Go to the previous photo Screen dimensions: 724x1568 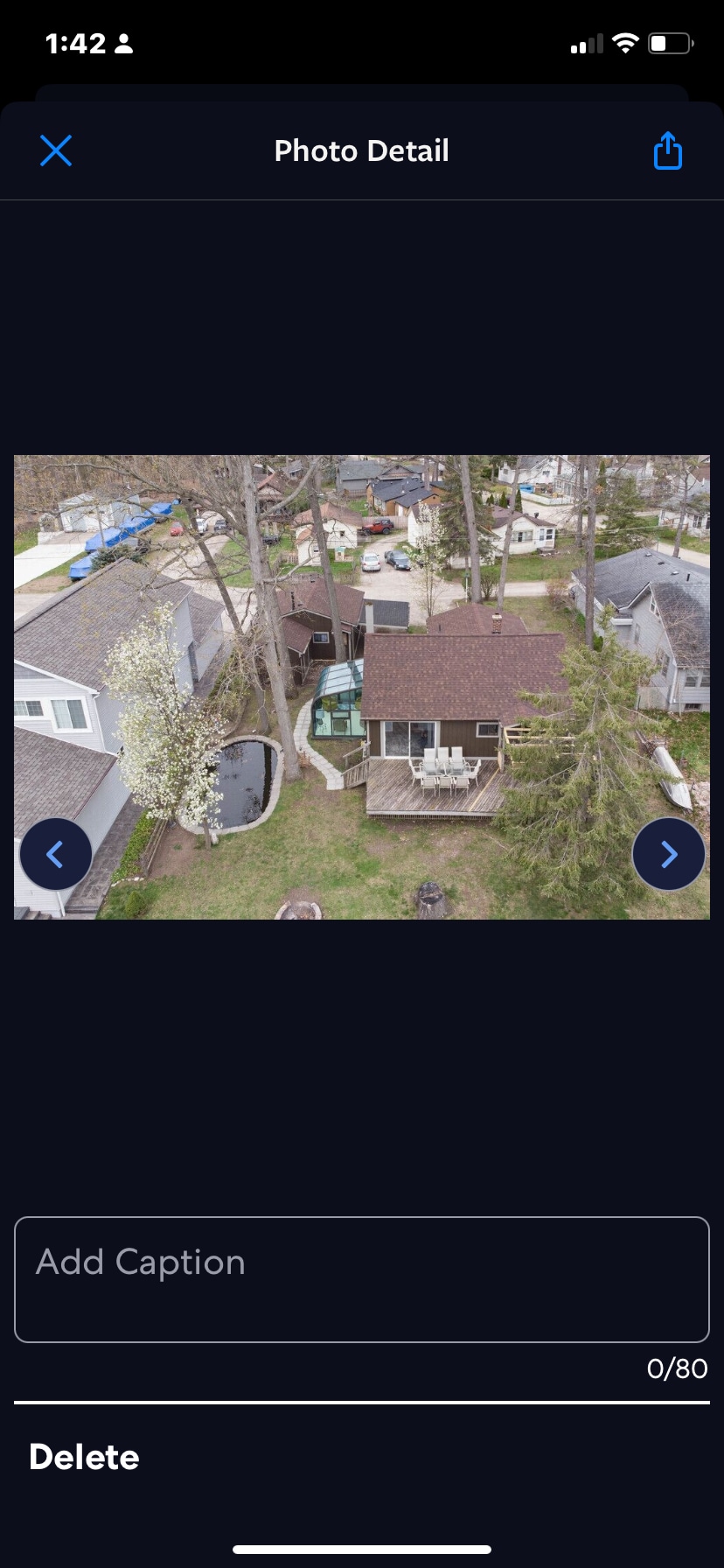(x=56, y=854)
